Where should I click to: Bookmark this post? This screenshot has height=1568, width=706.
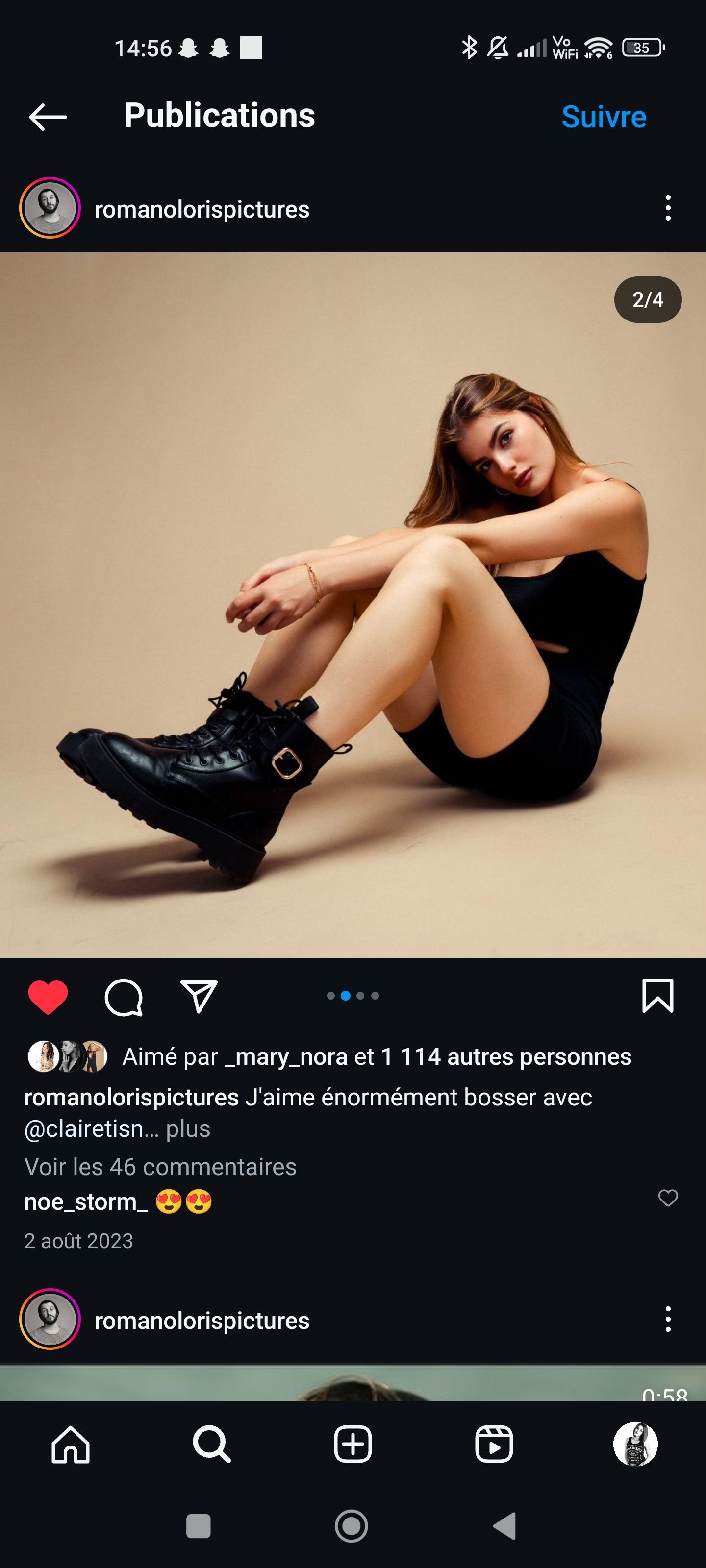click(x=657, y=997)
